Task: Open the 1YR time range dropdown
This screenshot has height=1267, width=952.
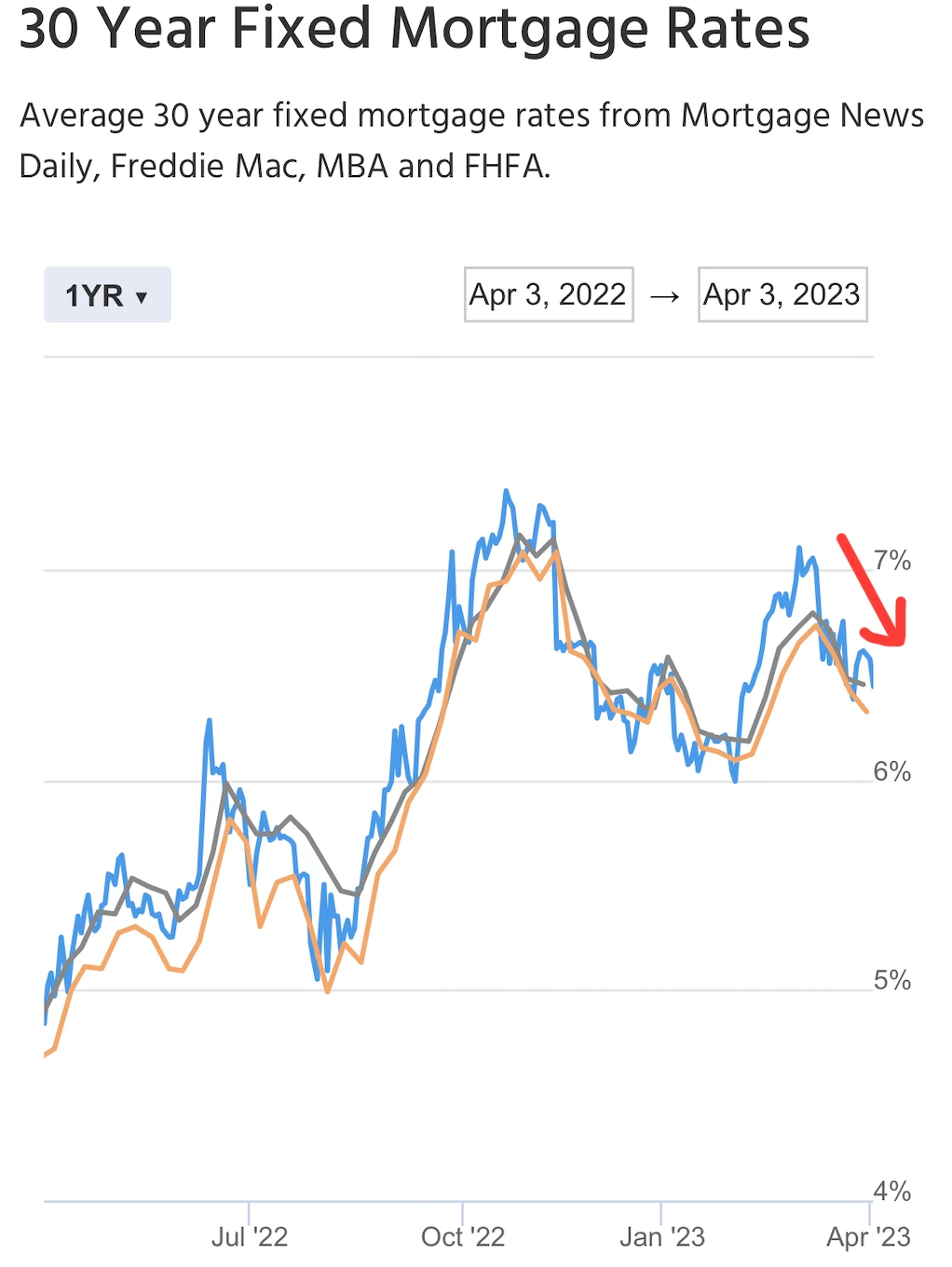Action: click(x=107, y=295)
